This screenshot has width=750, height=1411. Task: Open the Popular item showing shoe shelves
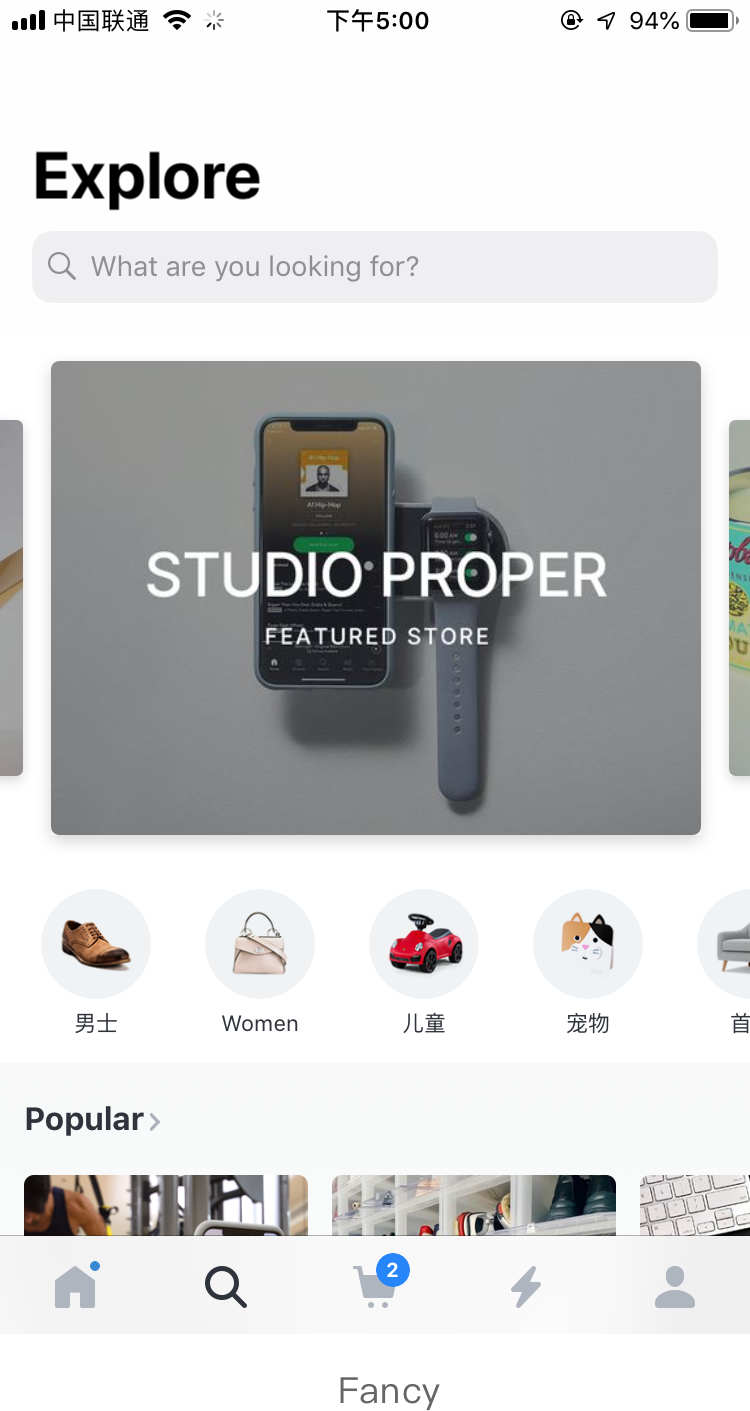click(474, 1205)
